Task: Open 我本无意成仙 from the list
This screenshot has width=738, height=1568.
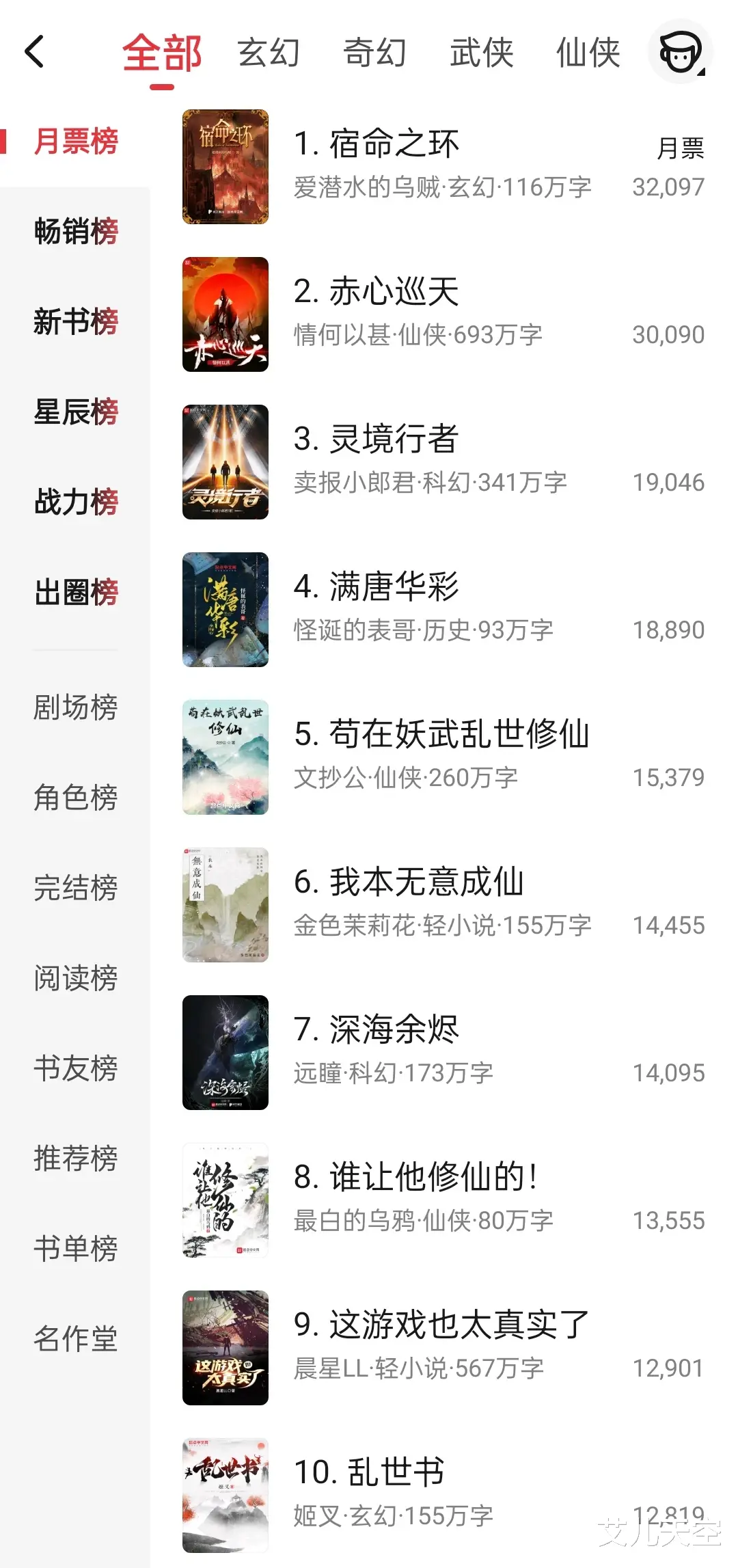Action: pos(426,882)
